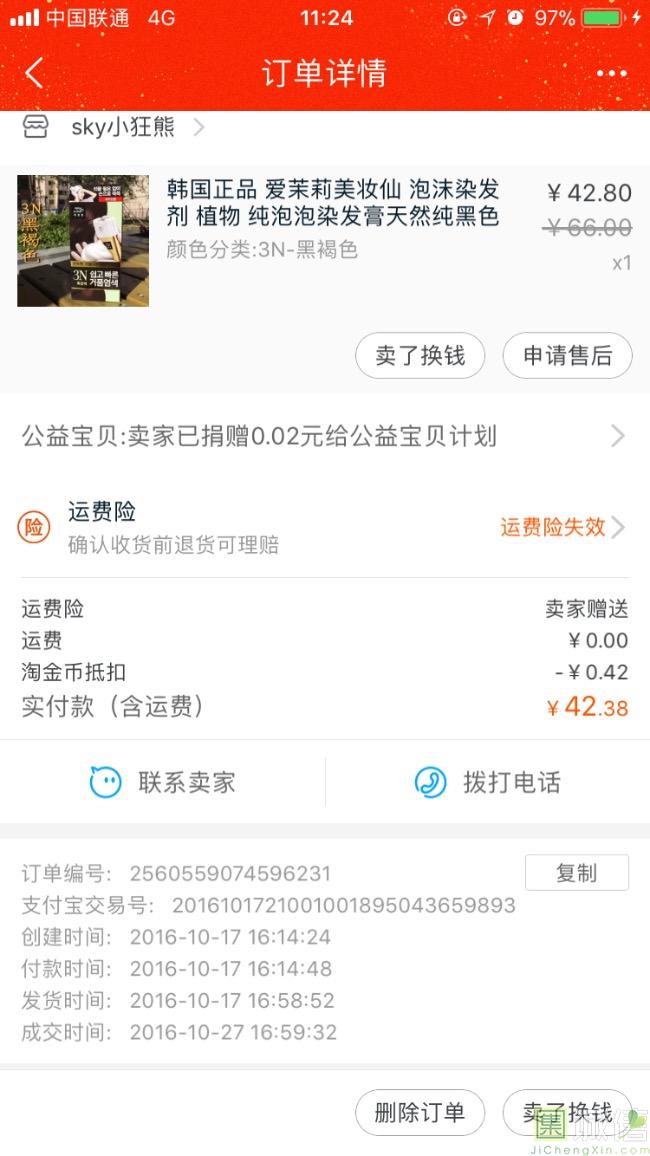The height and width of the screenshot is (1156, 650).
Task: Tap 卖了换钱 in the bottom action bar
Action: tap(567, 1112)
